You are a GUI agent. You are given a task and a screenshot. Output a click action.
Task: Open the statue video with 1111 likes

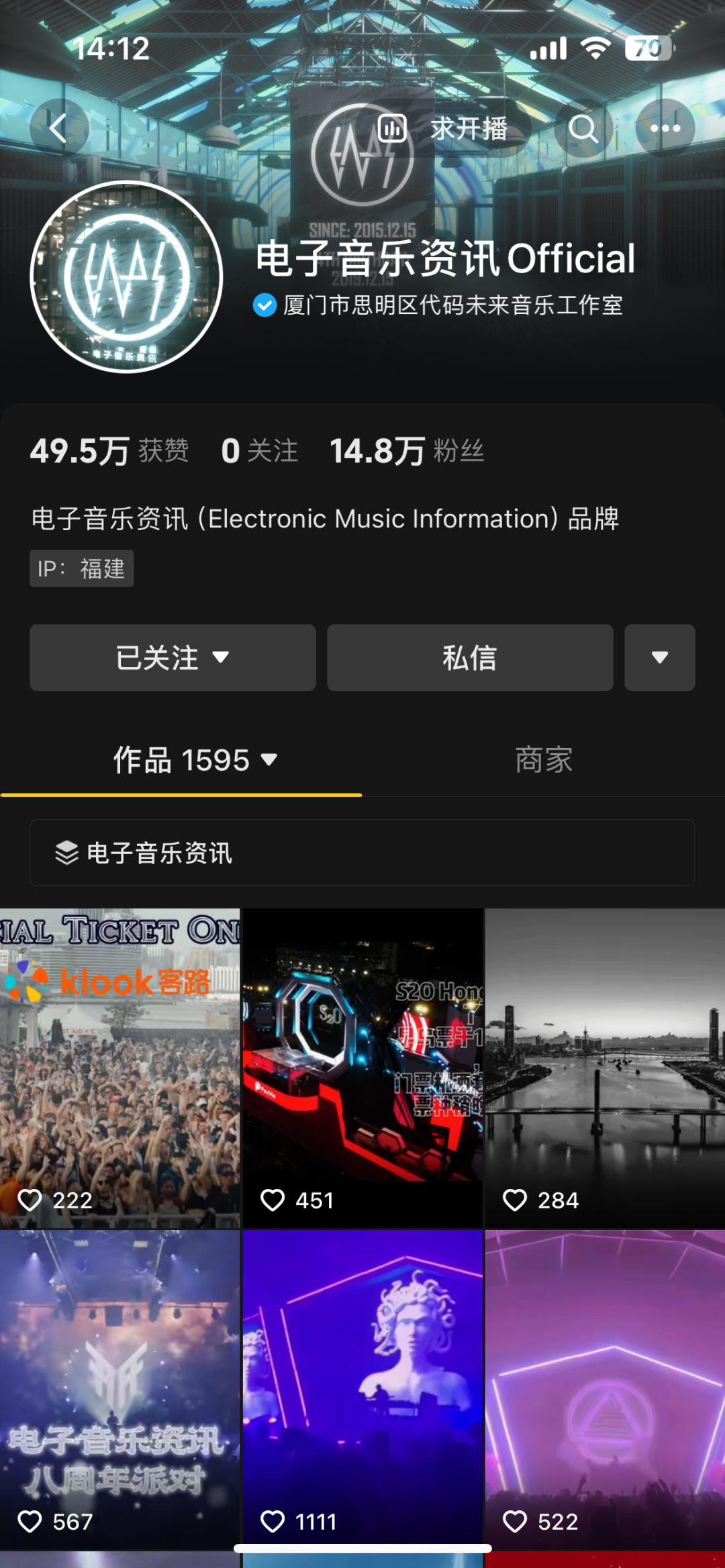(362, 1389)
